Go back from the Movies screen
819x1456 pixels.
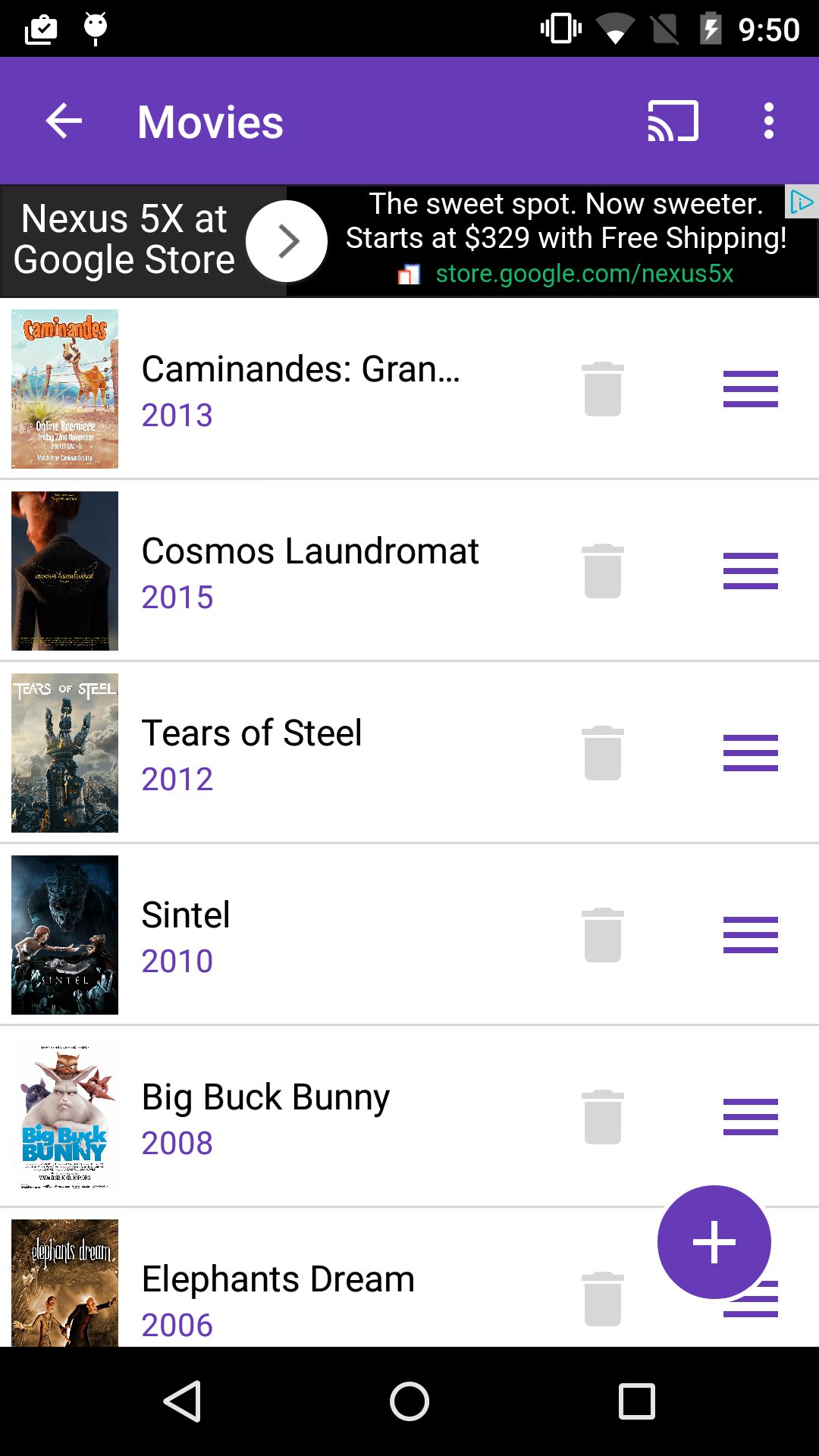pyautogui.click(x=64, y=121)
